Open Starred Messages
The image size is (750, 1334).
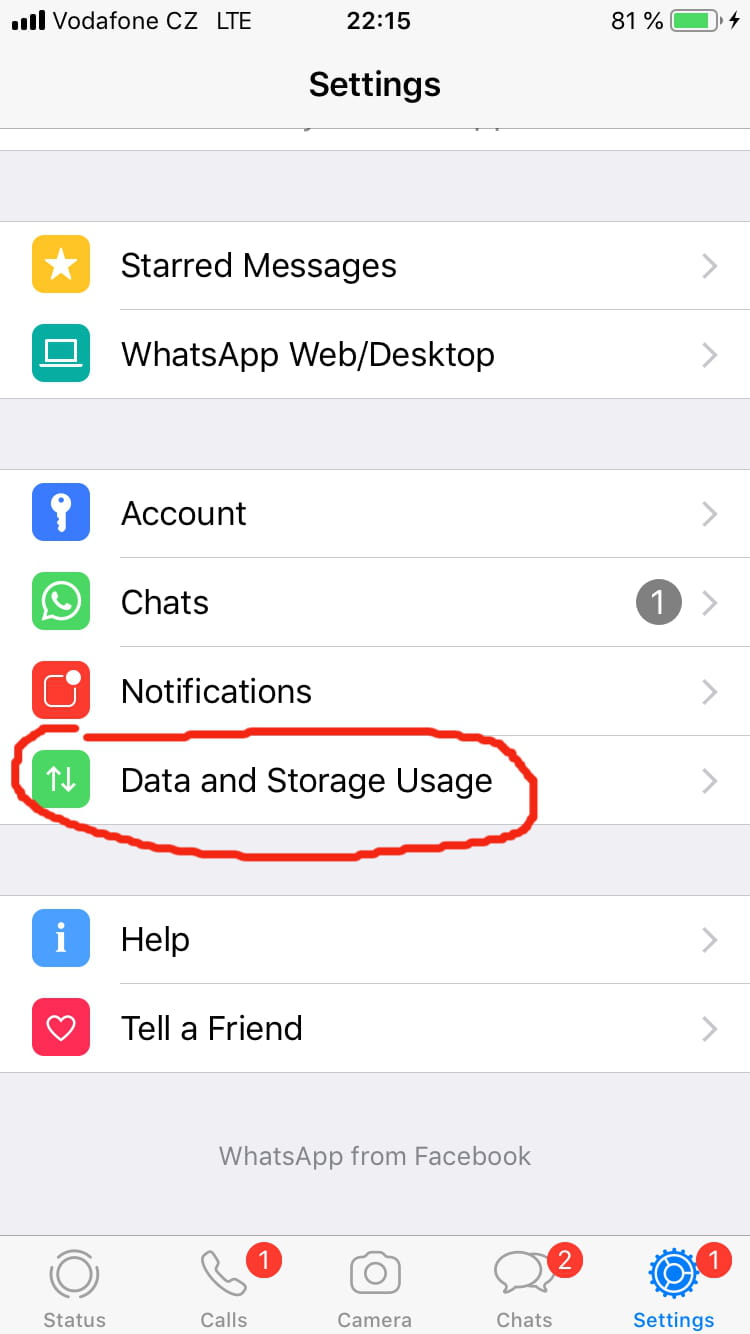[375, 266]
